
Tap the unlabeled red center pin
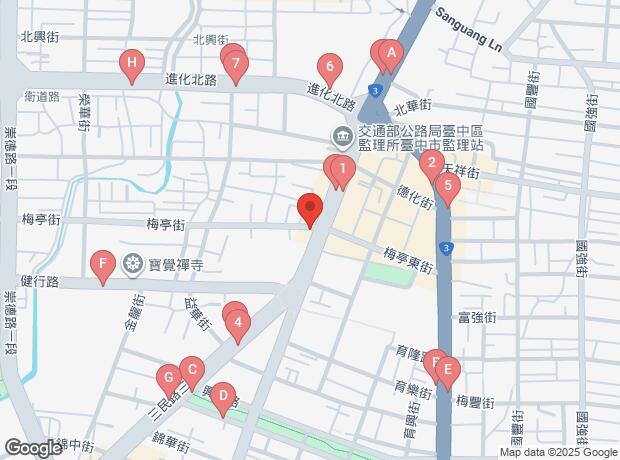[x=309, y=211]
